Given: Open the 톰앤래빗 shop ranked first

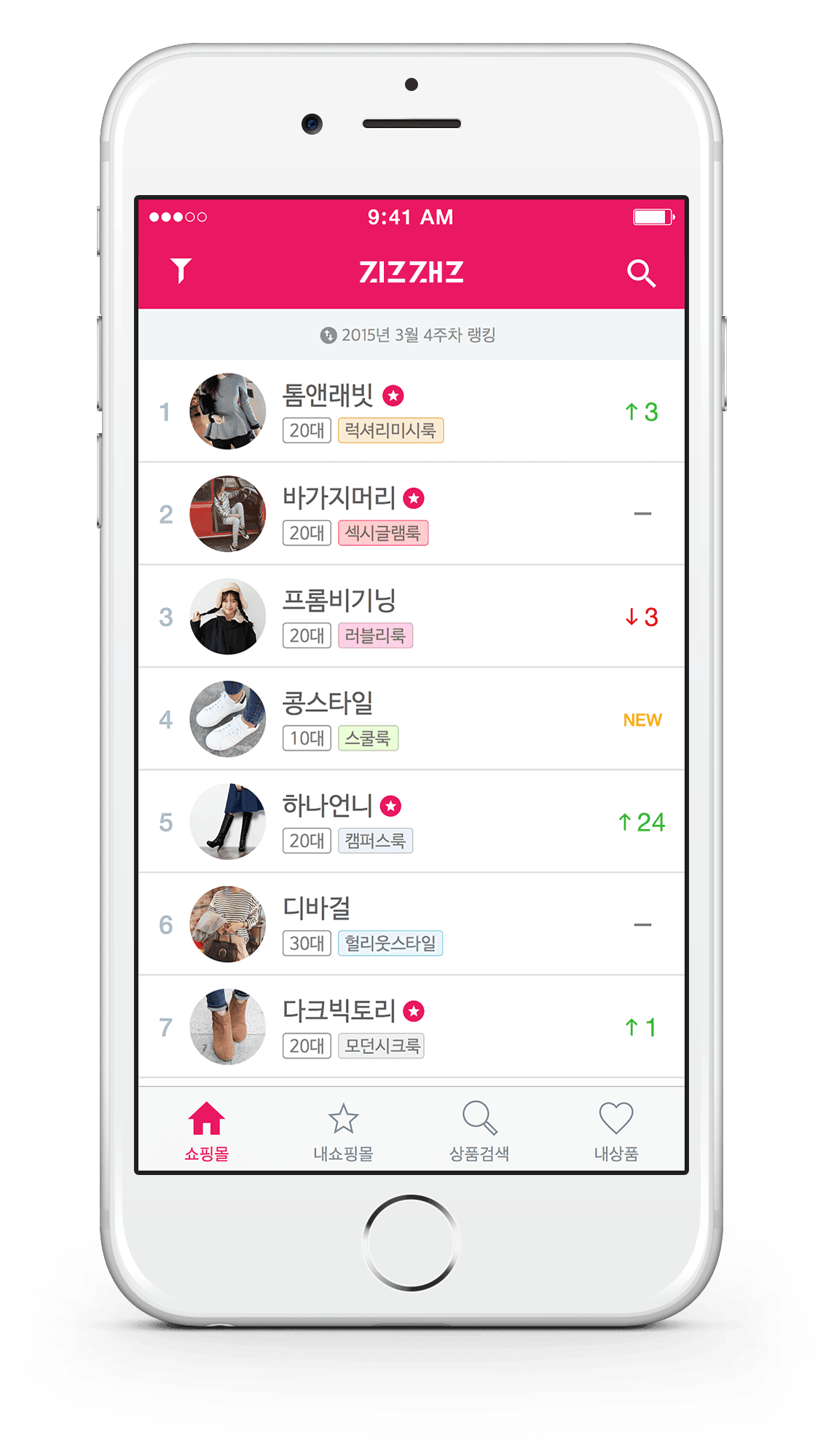Looking at the screenshot, I should [328, 395].
